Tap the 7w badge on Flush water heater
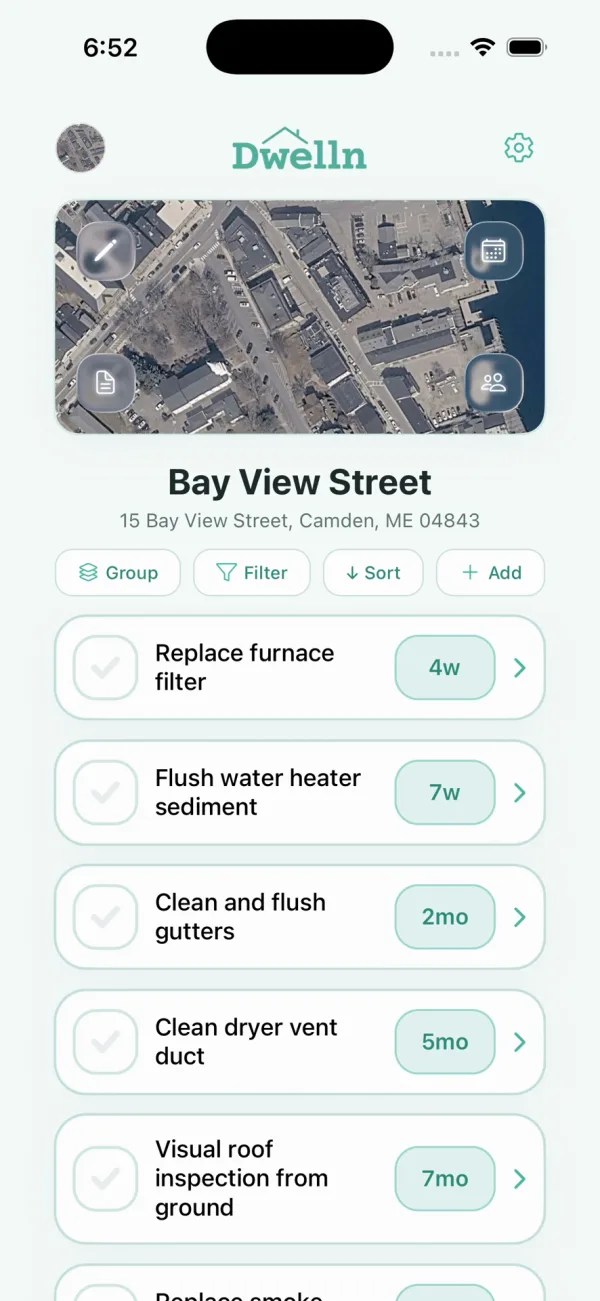This screenshot has height=1301, width=600. 445,793
